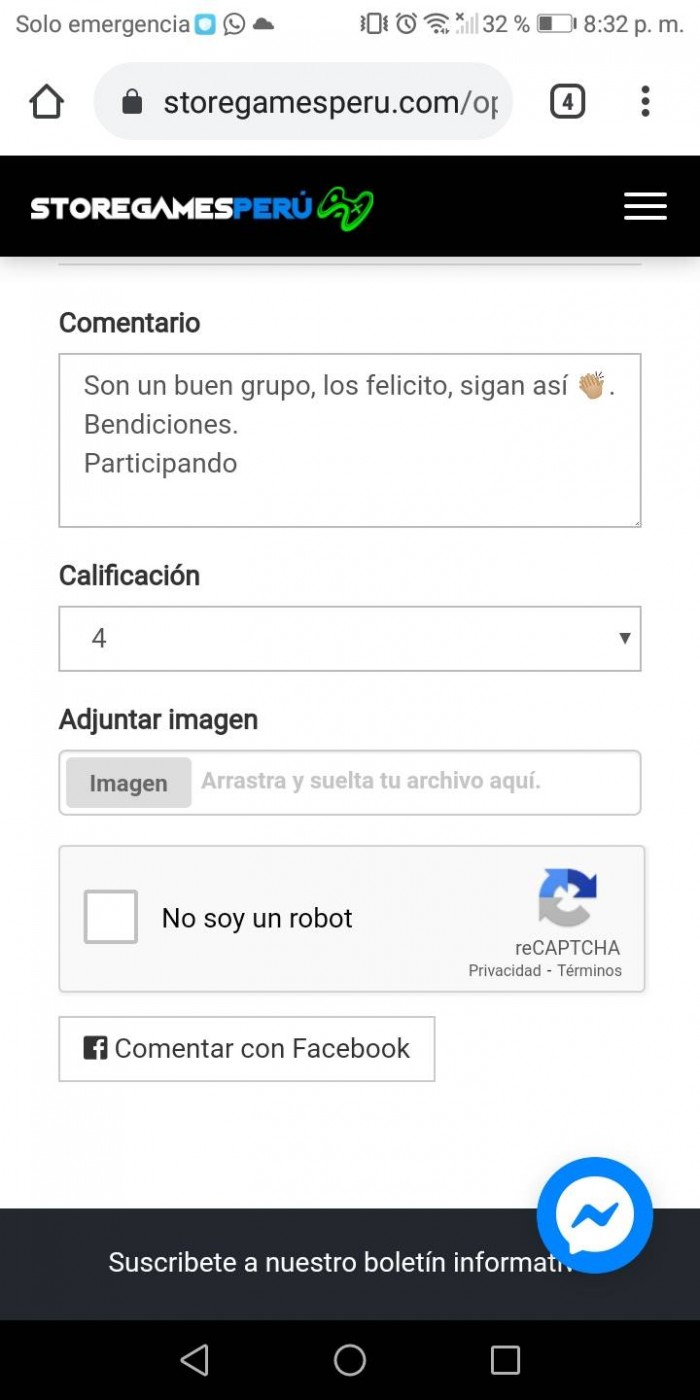Open the Messenger chat bubble
700x1400 pixels.
pos(595,1216)
